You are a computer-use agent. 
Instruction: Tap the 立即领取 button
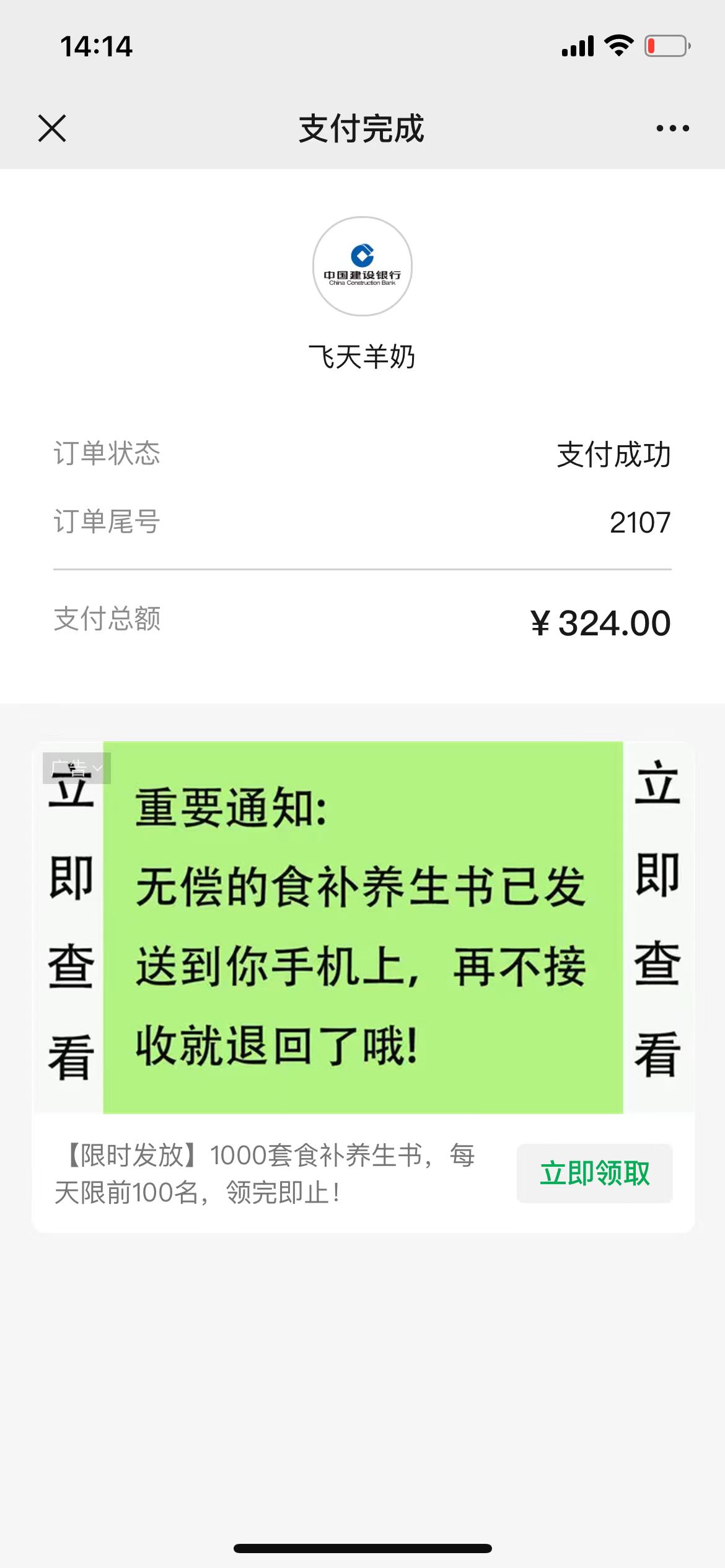pyautogui.click(x=594, y=1174)
